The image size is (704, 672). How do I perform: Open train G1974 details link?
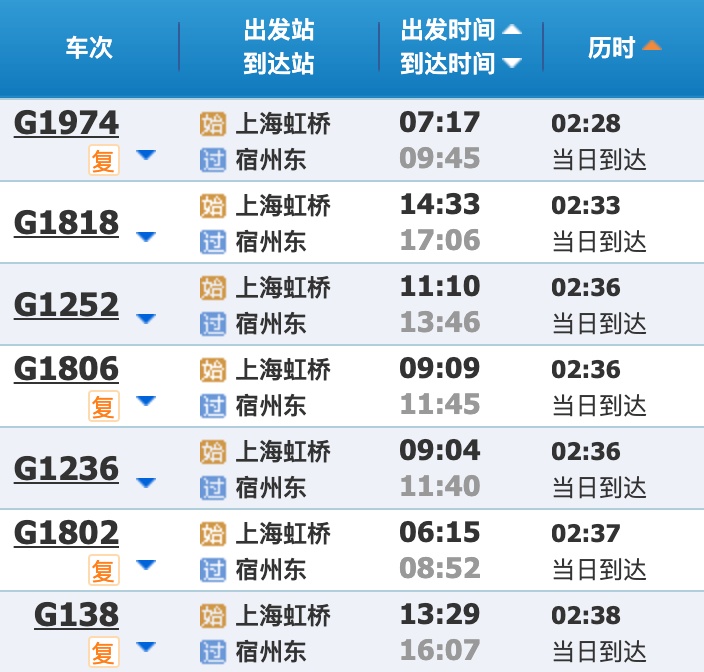(x=66, y=123)
